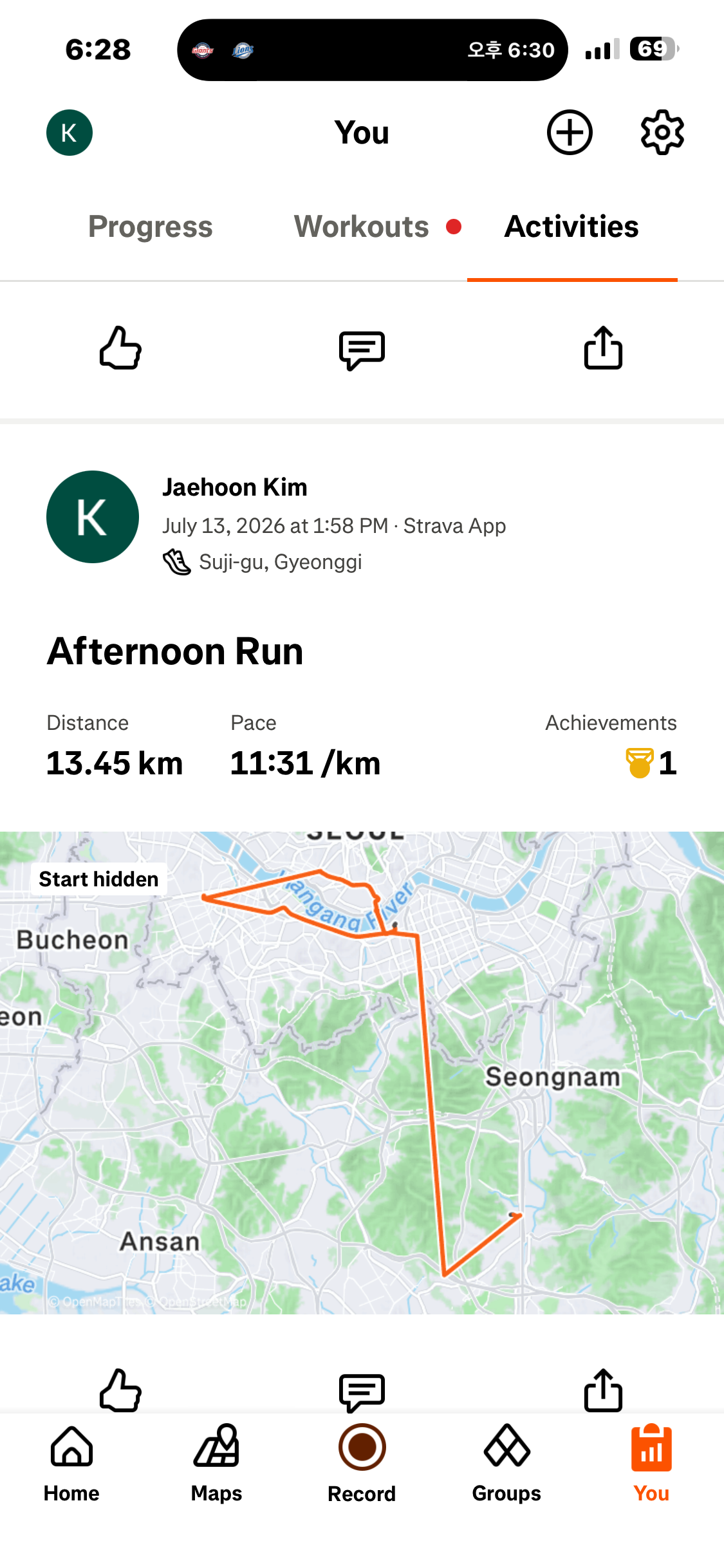Open the profile avatar in the header
Image resolution: width=724 pixels, height=1568 pixels.
pos(70,133)
